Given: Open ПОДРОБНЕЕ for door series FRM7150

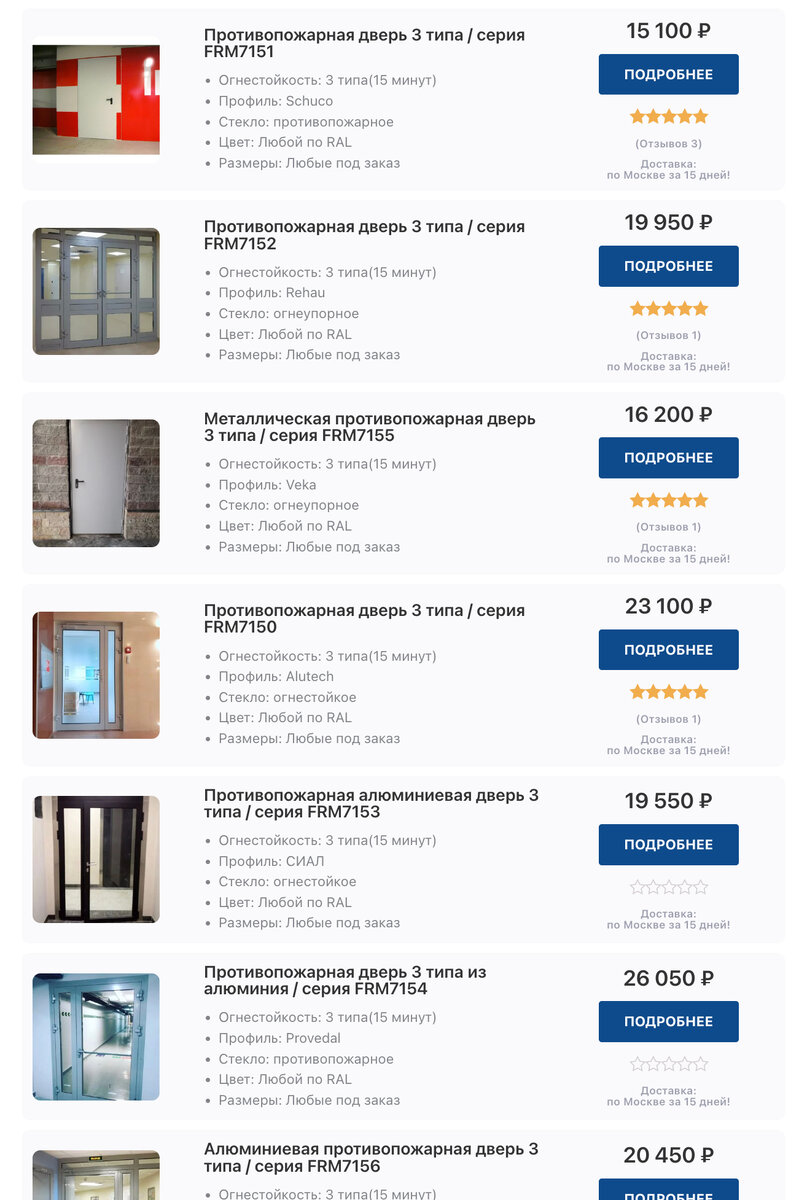Looking at the screenshot, I should point(668,649).
